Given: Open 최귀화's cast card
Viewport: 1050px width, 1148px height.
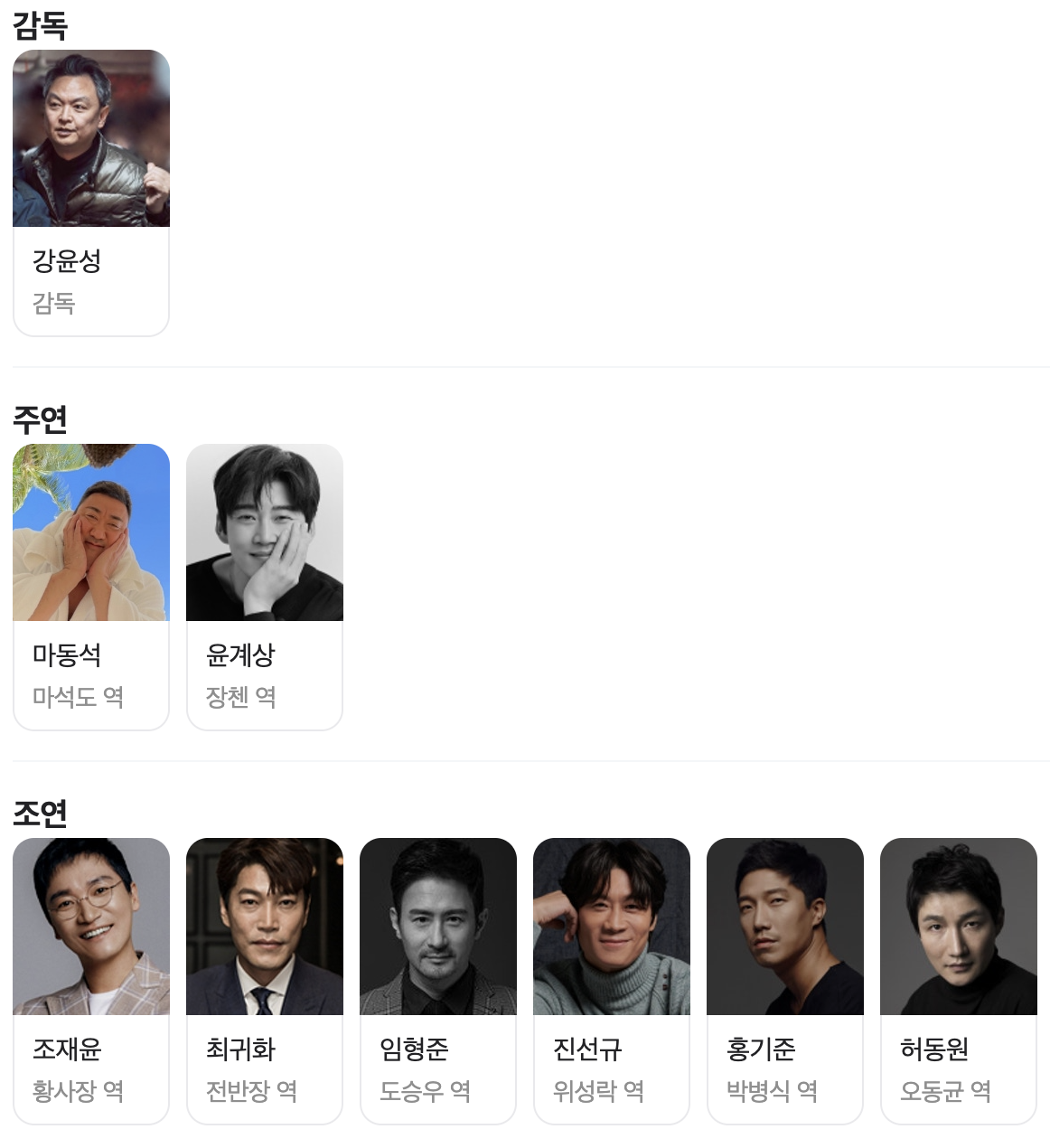Looking at the screenshot, I should coord(265,981).
